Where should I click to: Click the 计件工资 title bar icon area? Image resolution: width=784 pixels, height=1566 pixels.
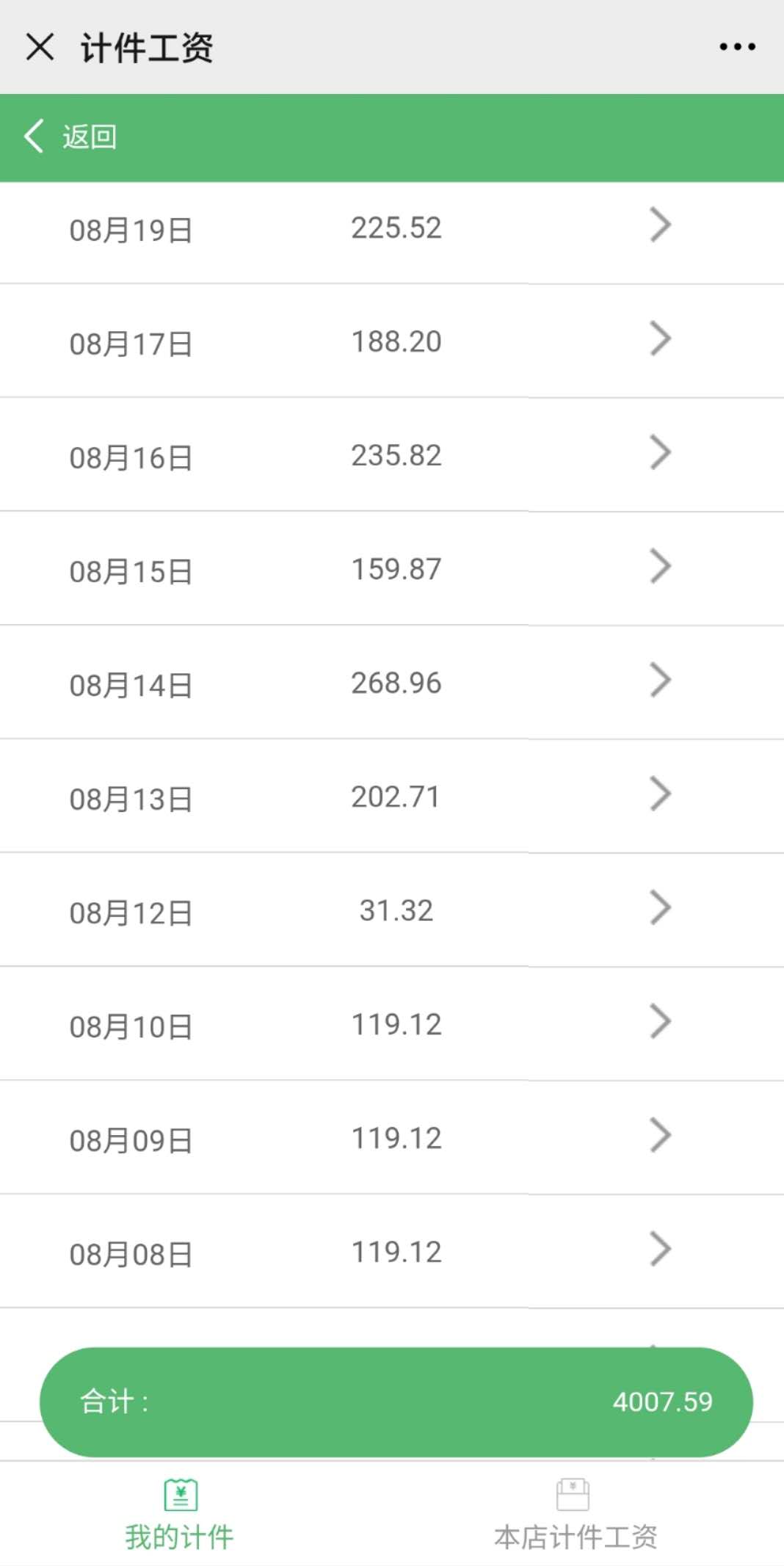(x=147, y=46)
